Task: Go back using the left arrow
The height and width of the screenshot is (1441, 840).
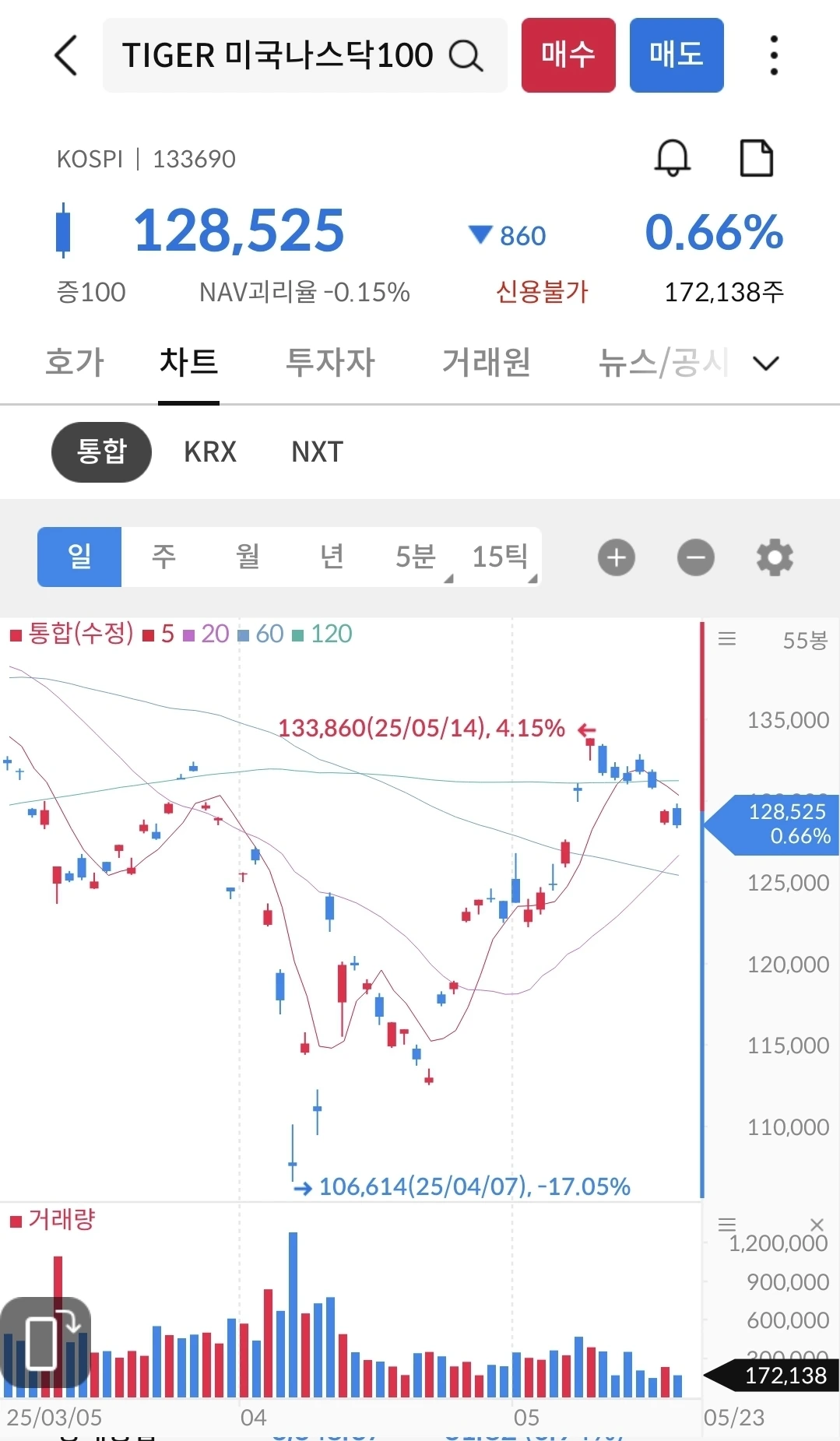Action: 66,55
